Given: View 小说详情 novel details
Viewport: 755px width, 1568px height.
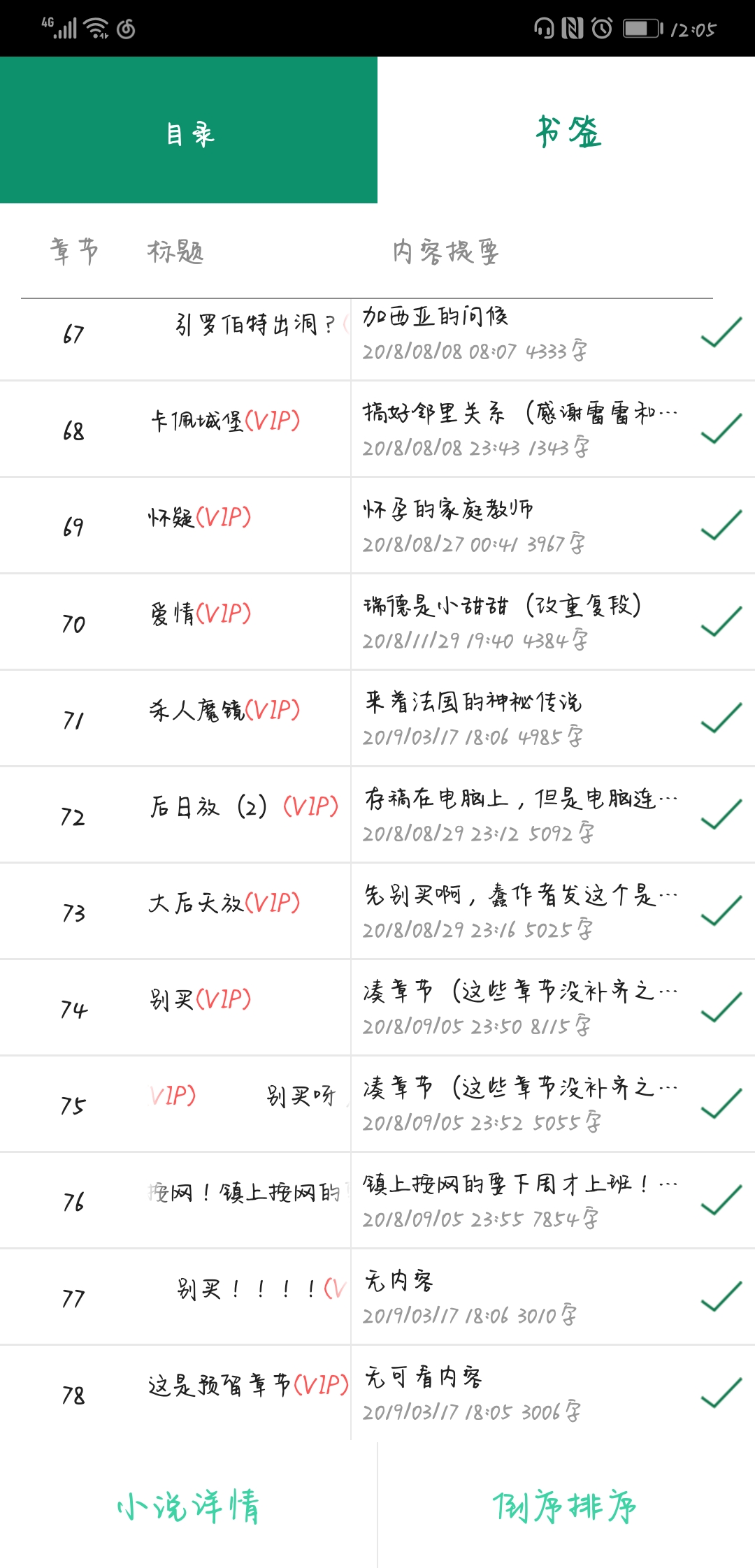Looking at the screenshot, I should (189, 1506).
